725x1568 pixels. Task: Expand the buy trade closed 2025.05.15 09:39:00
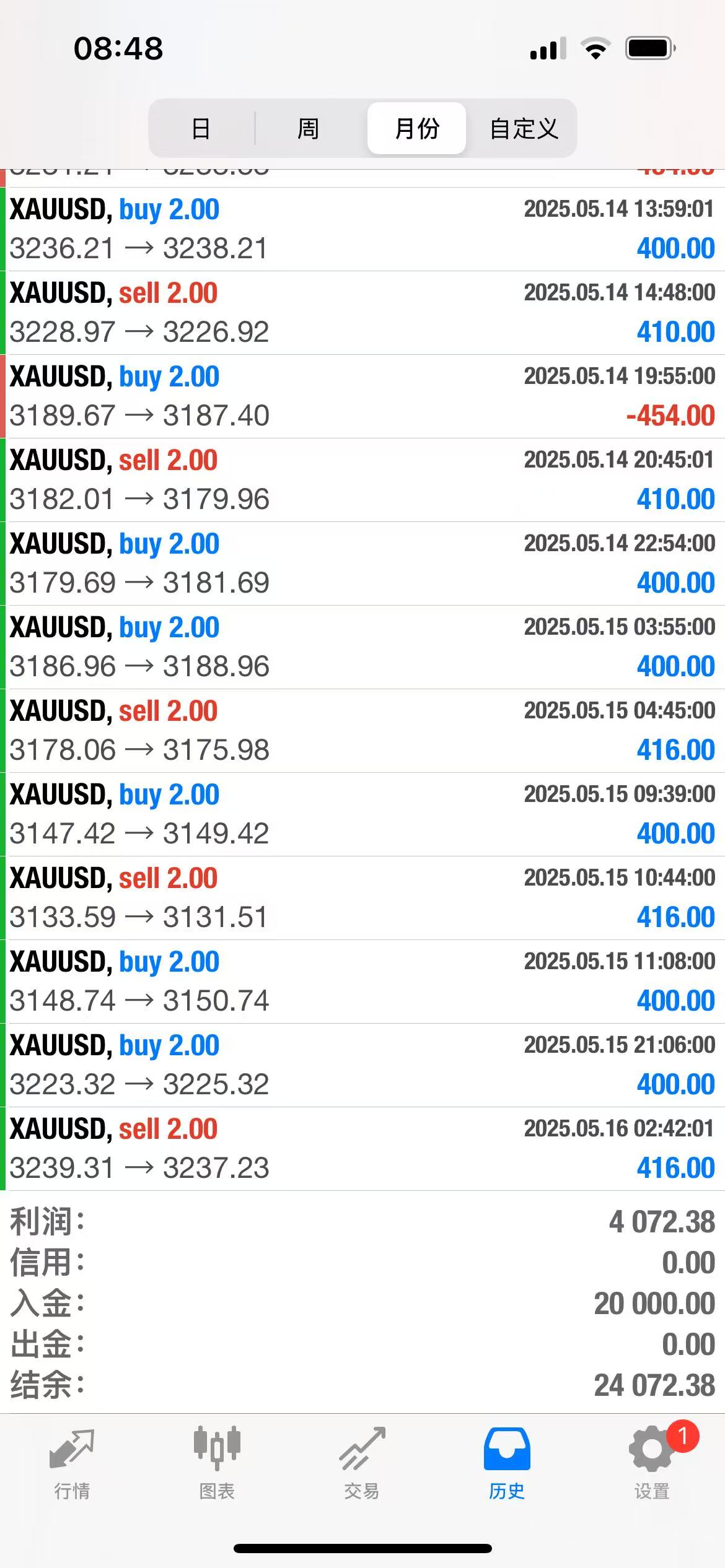click(x=362, y=814)
